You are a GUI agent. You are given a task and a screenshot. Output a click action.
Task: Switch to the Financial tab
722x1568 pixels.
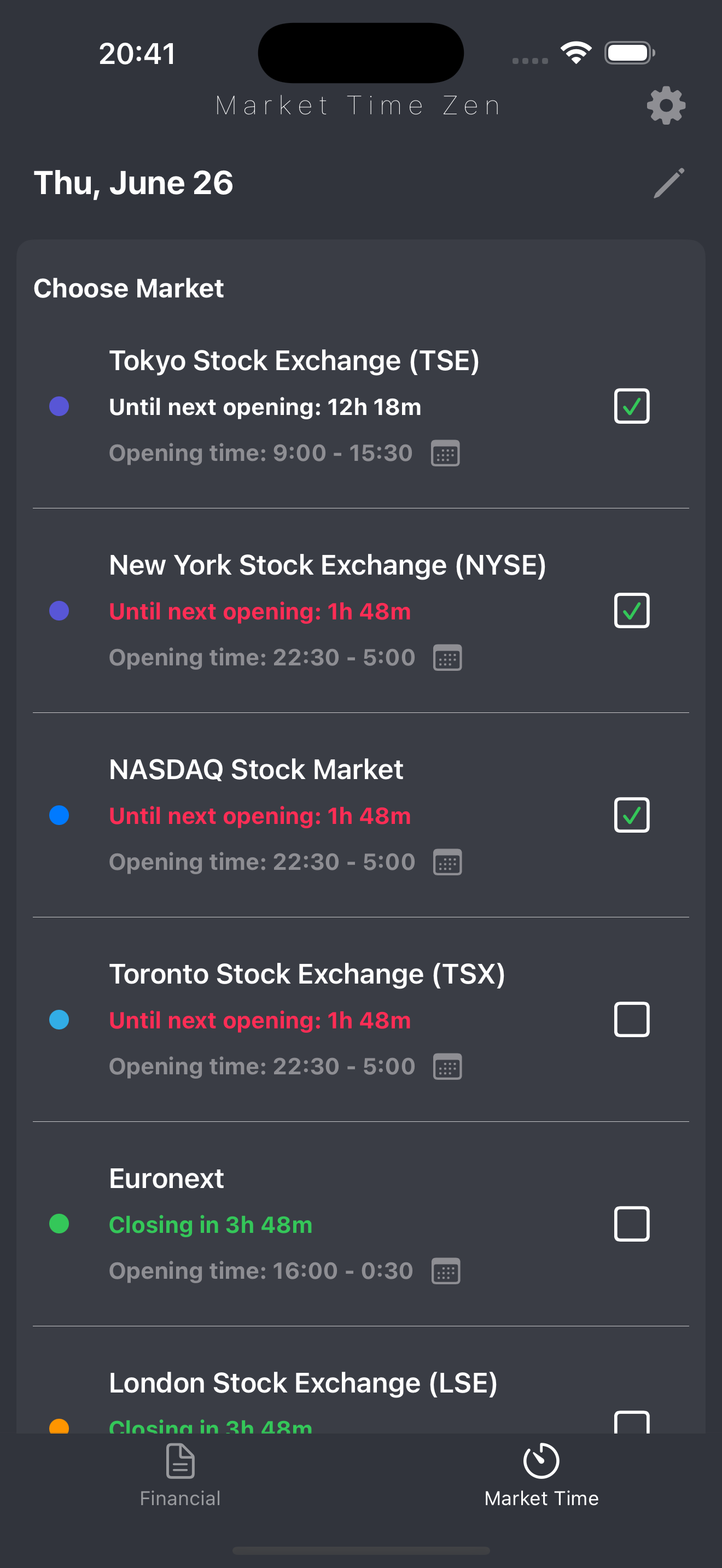pos(180,1476)
